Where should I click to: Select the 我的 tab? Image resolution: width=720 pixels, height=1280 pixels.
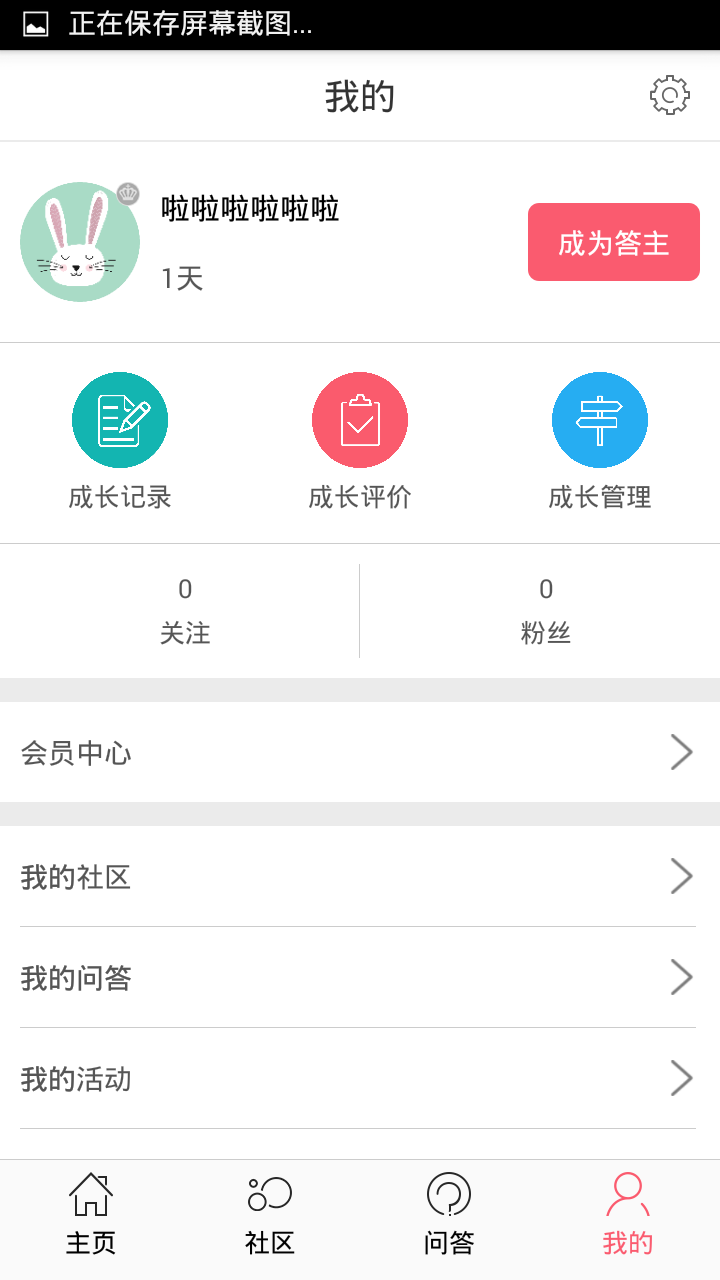click(x=628, y=1214)
